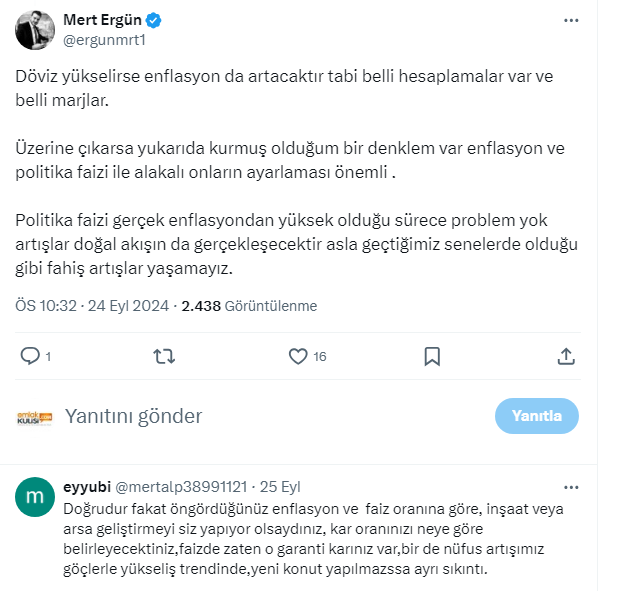Screen dimensions: 619x591
Task: Open eyyubi's reply overflow menu
Action: tap(570, 488)
